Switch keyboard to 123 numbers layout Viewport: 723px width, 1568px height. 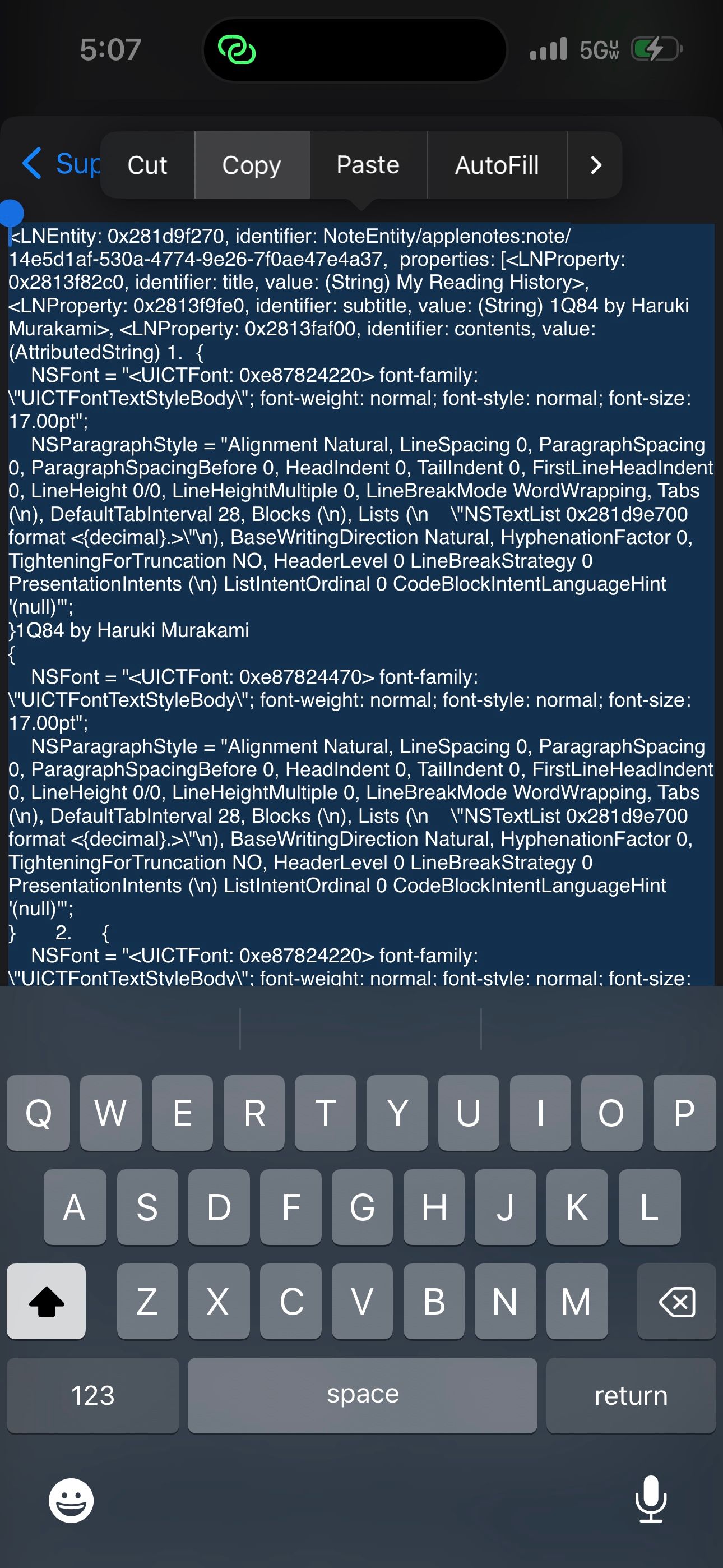click(x=92, y=1395)
